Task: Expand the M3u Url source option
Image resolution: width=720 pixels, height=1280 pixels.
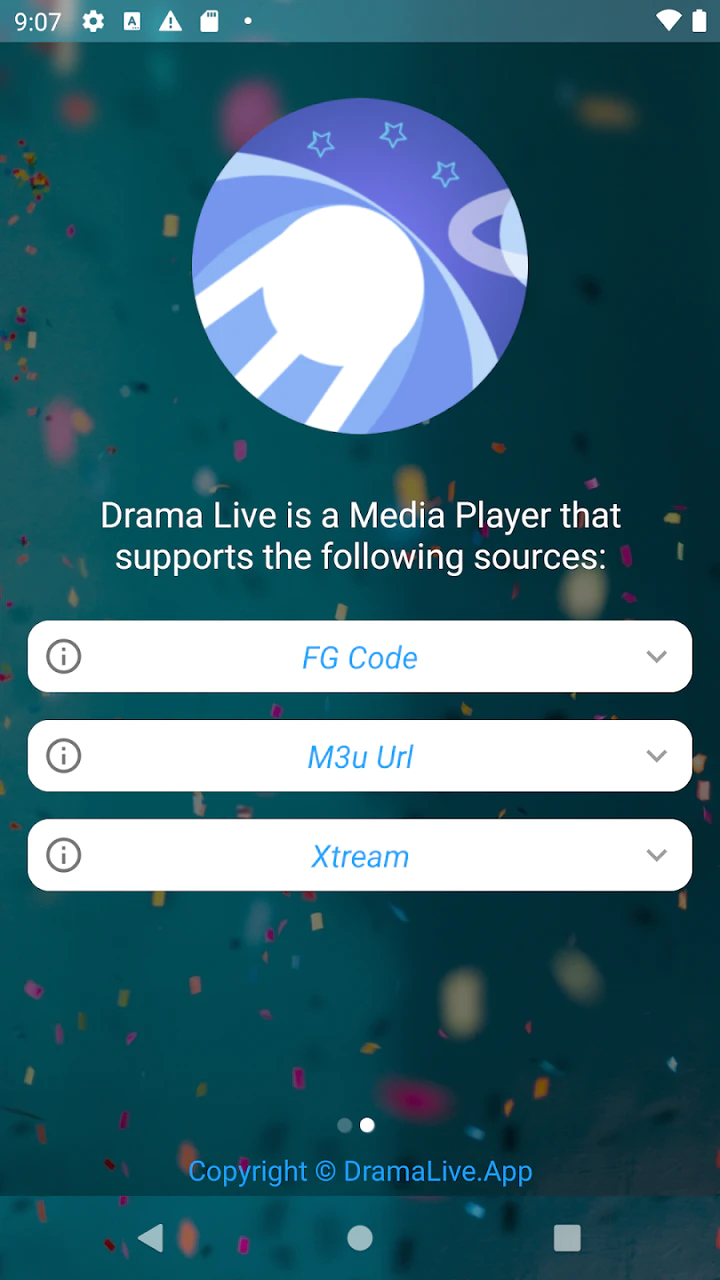Action: pyautogui.click(x=656, y=756)
